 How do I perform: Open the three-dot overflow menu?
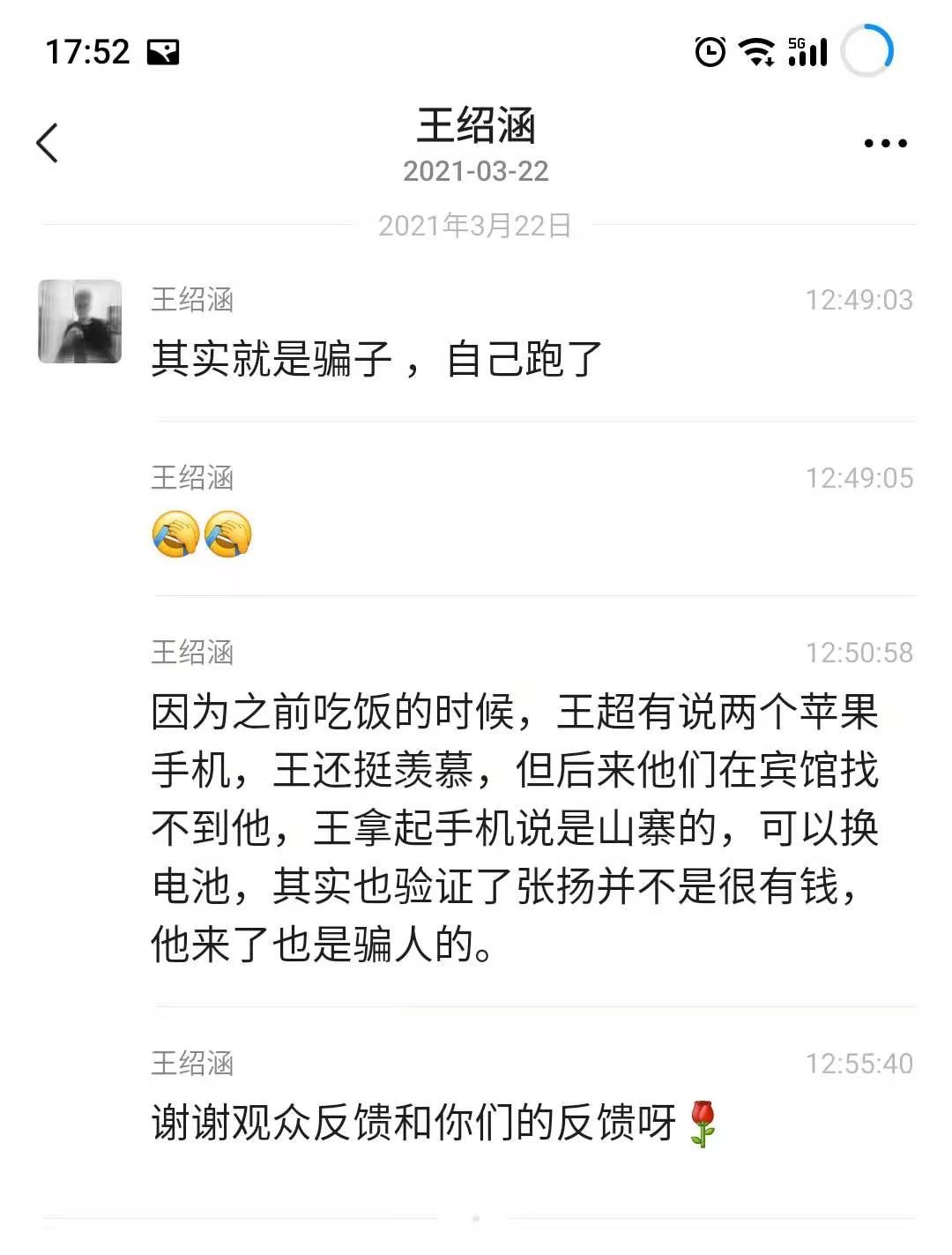(885, 143)
